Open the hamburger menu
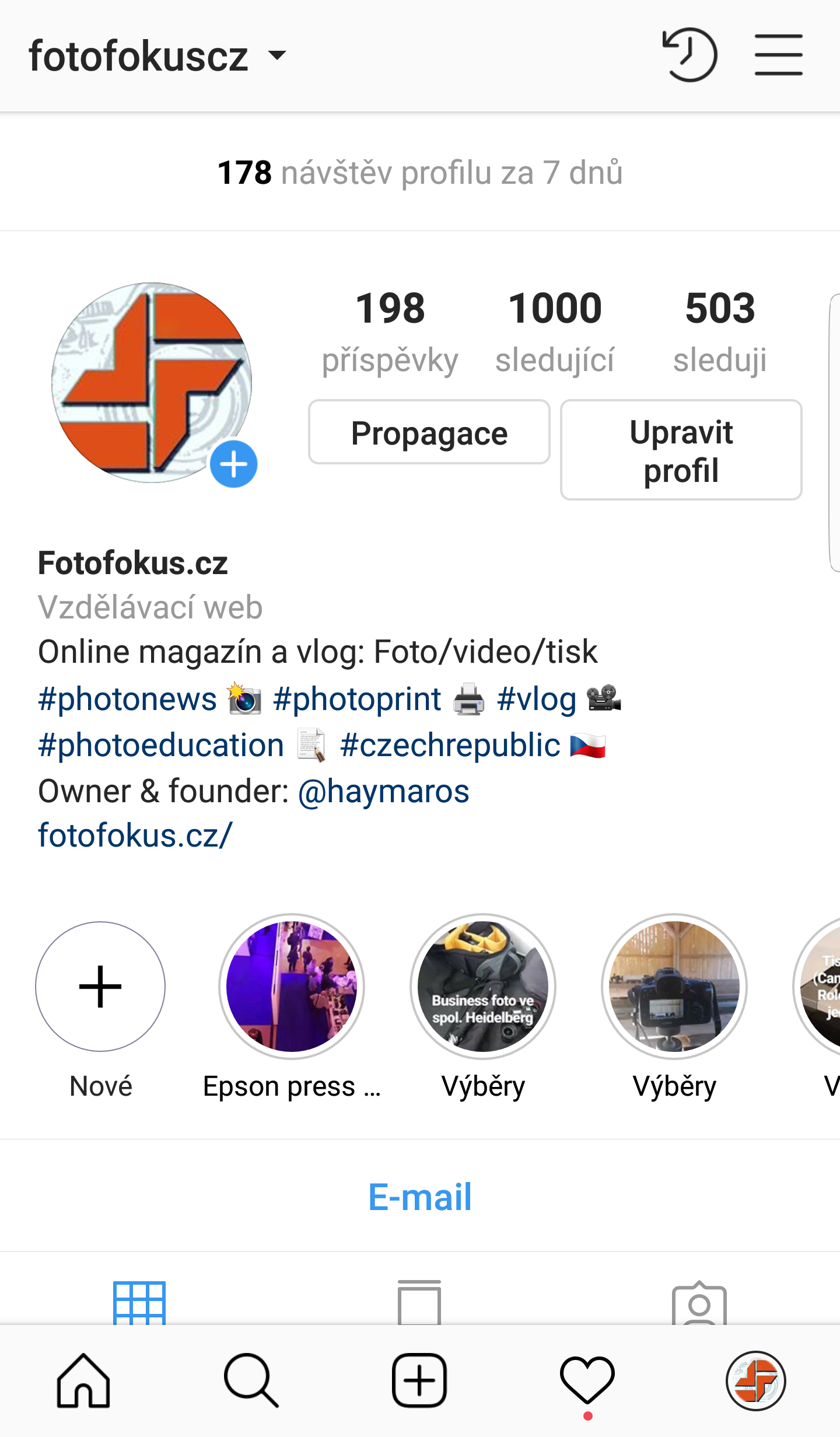The image size is (840, 1437). [x=778, y=55]
